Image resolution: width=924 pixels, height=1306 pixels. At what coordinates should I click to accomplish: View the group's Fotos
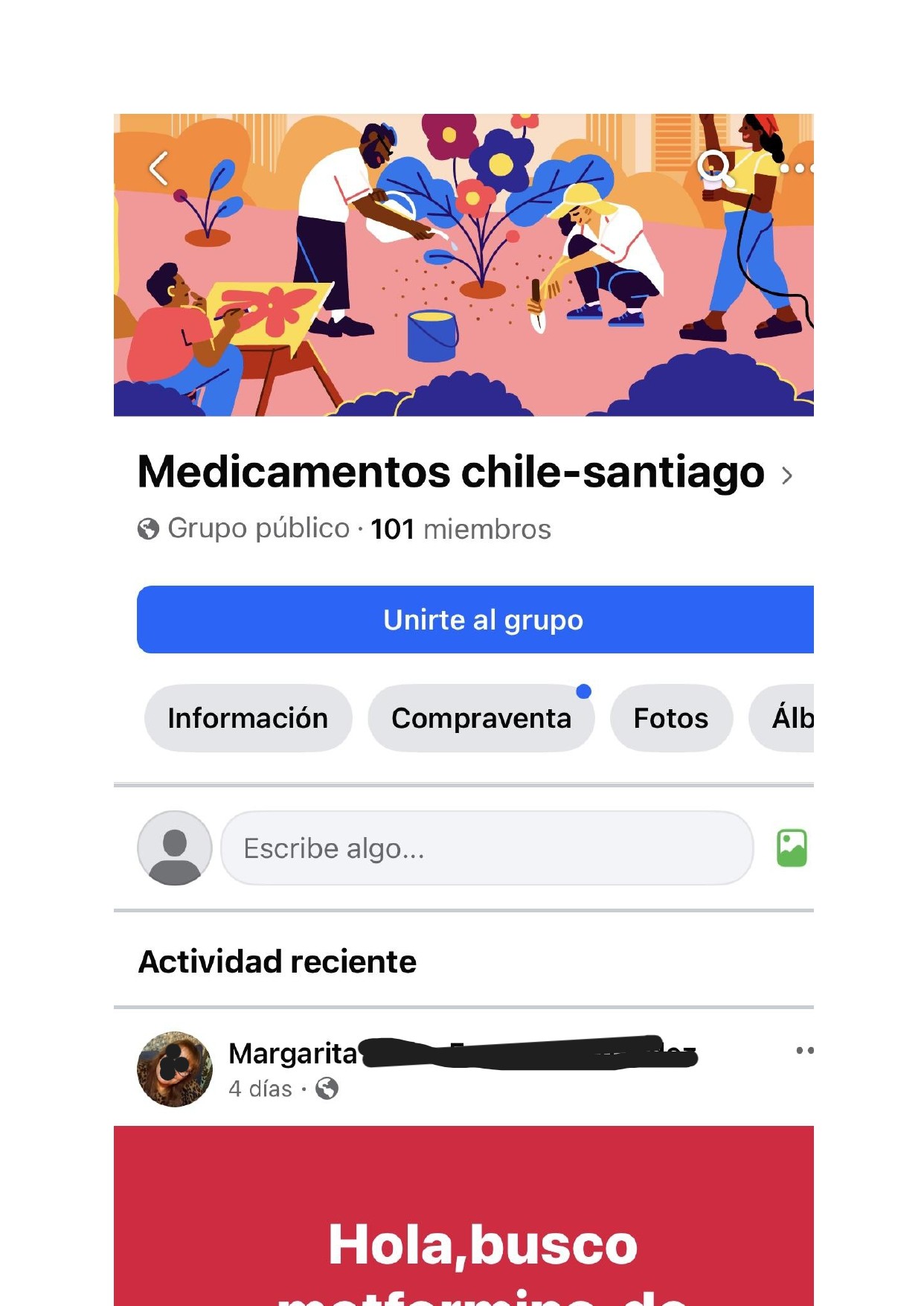pos(671,718)
